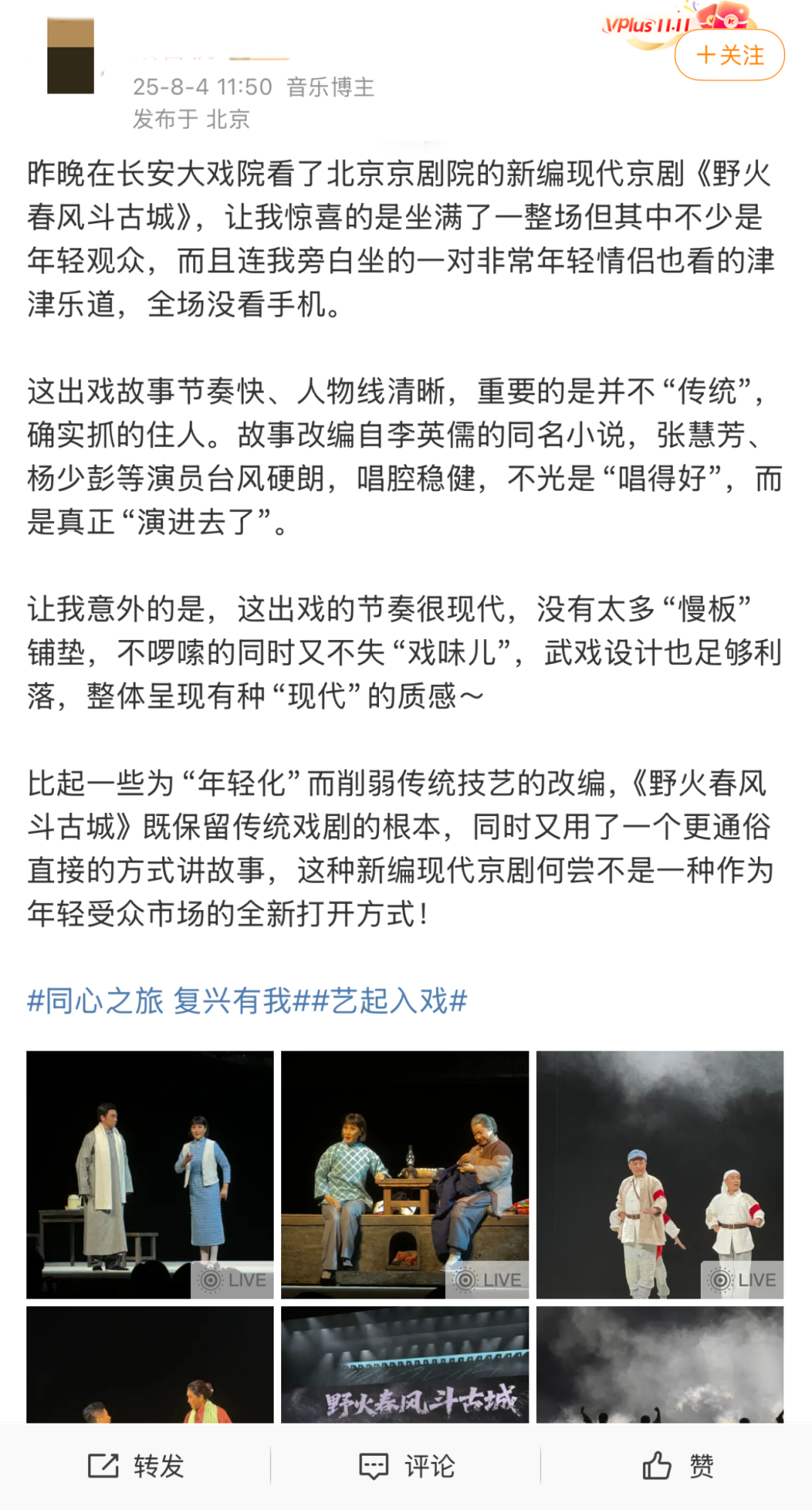Like this post with 赞
The image size is (812, 1510).
tap(677, 1466)
